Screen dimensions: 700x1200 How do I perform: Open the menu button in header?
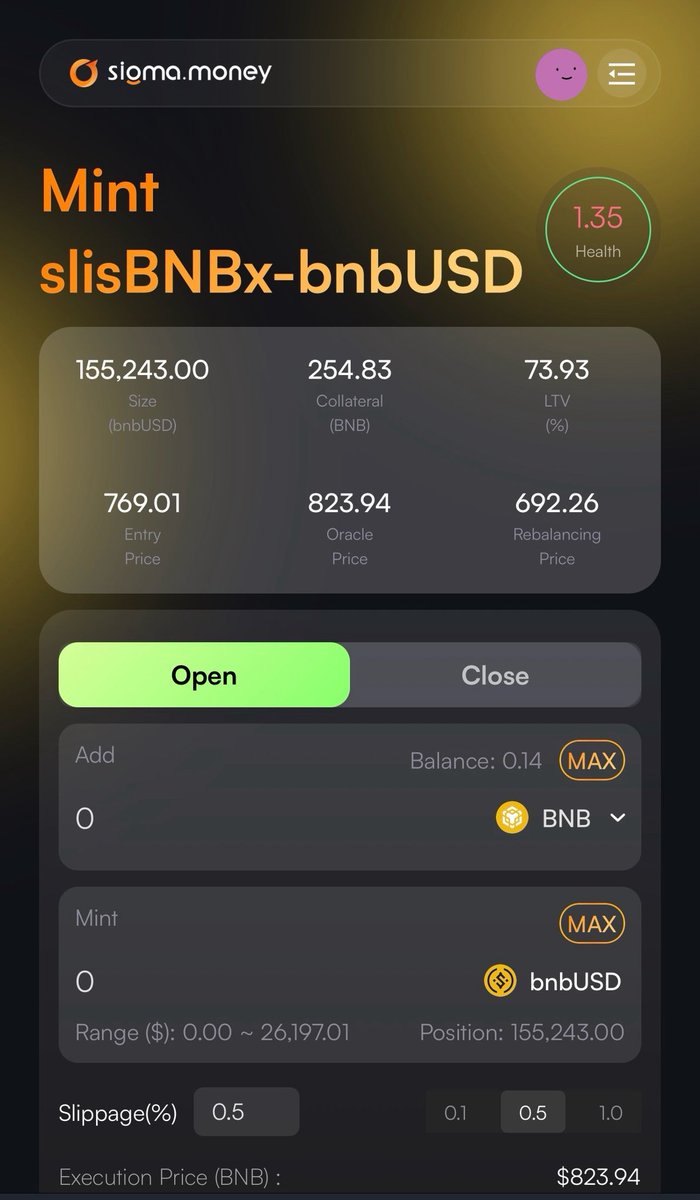pyautogui.click(x=621, y=74)
